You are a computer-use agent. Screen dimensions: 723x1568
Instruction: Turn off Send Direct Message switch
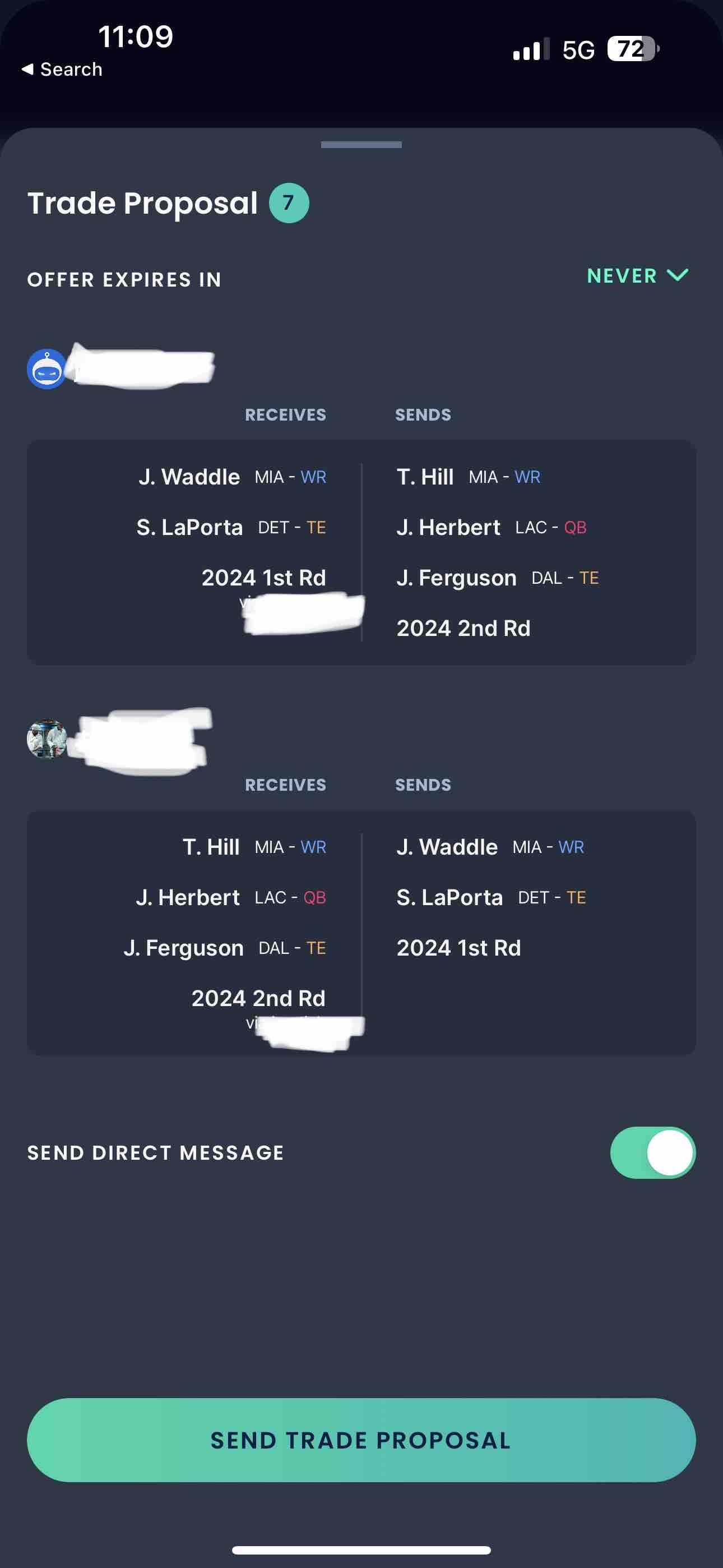pyautogui.click(x=652, y=1152)
